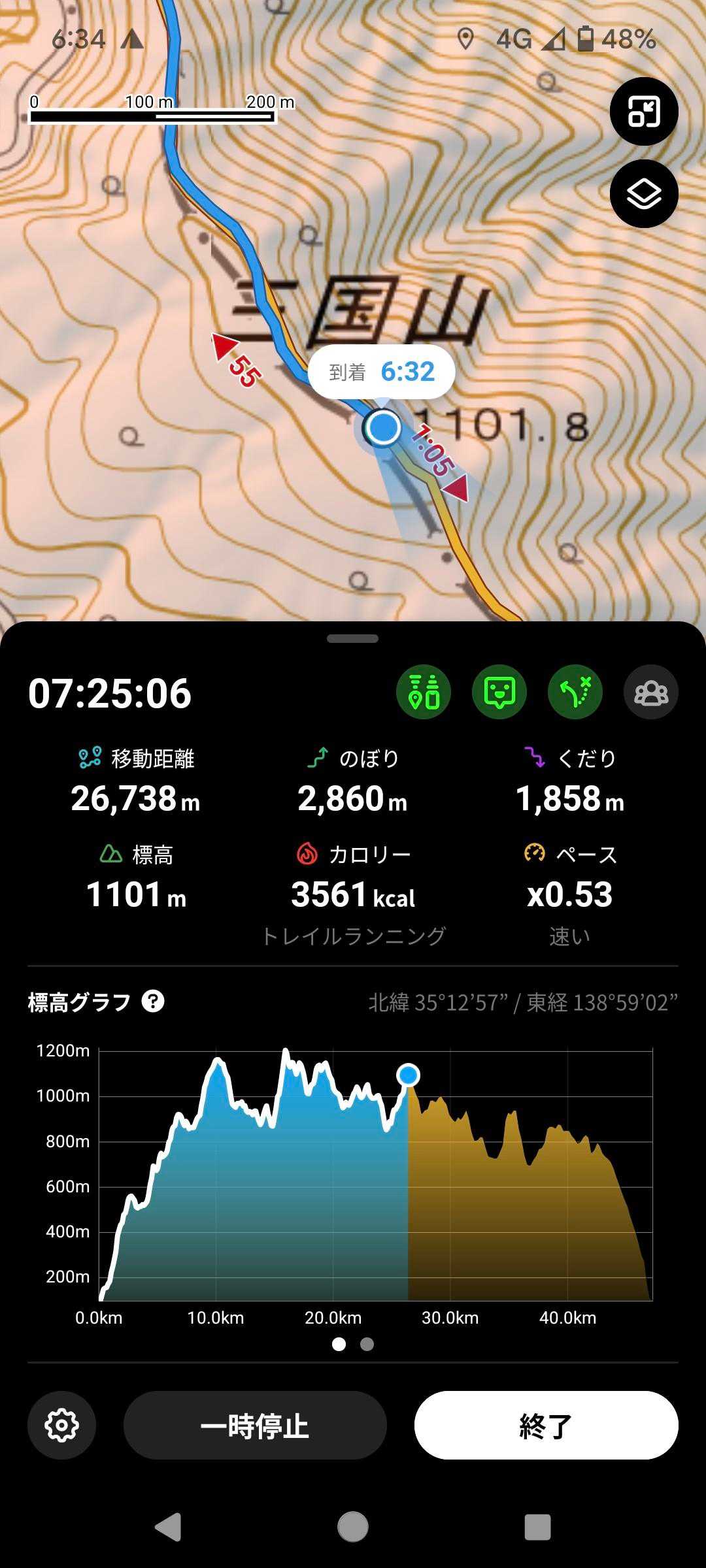Tap the 到着 6:32 arrival bubble

point(382,372)
